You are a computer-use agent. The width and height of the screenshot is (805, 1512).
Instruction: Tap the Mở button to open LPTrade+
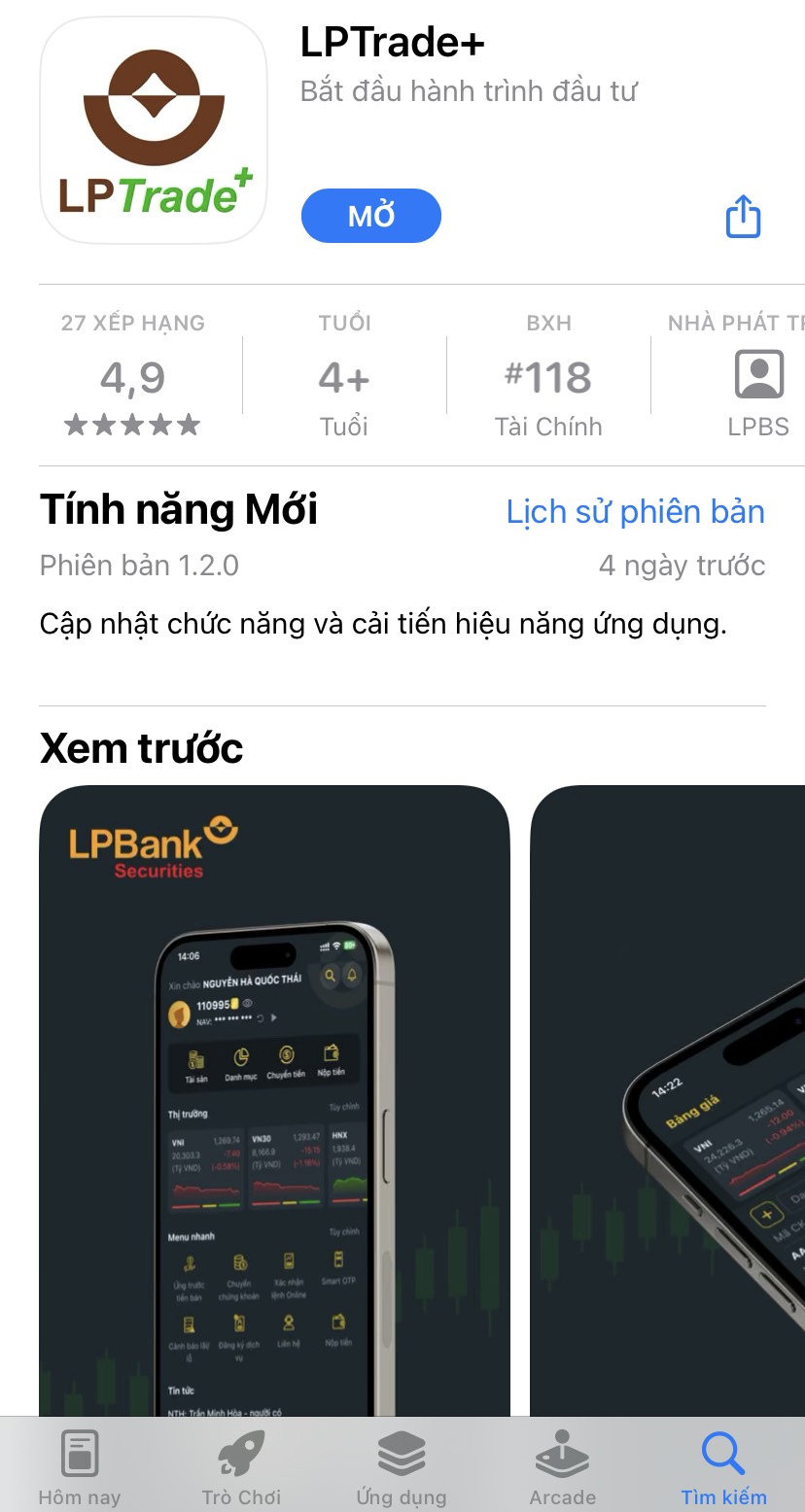tap(371, 216)
